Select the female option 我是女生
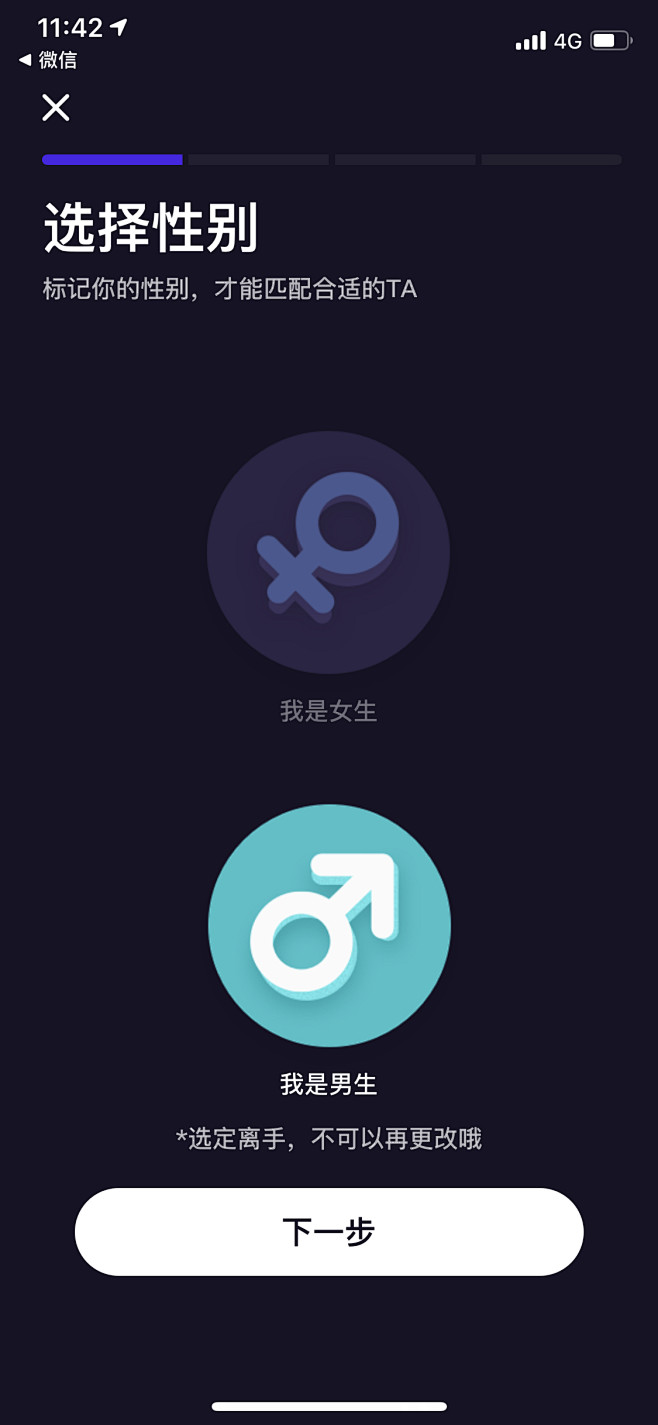The image size is (658, 1425). click(328, 552)
